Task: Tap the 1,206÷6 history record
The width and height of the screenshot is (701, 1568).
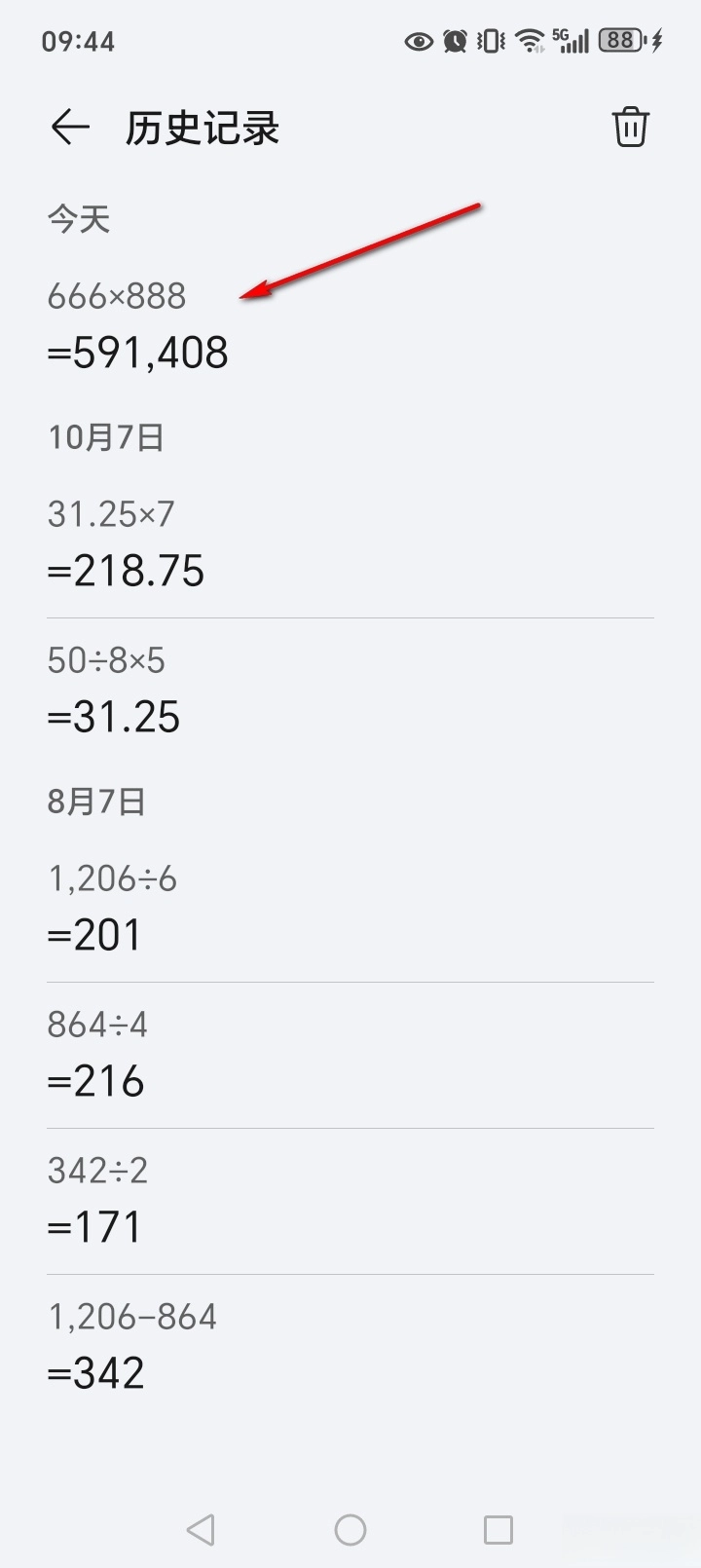Action: (x=112, y=908)
